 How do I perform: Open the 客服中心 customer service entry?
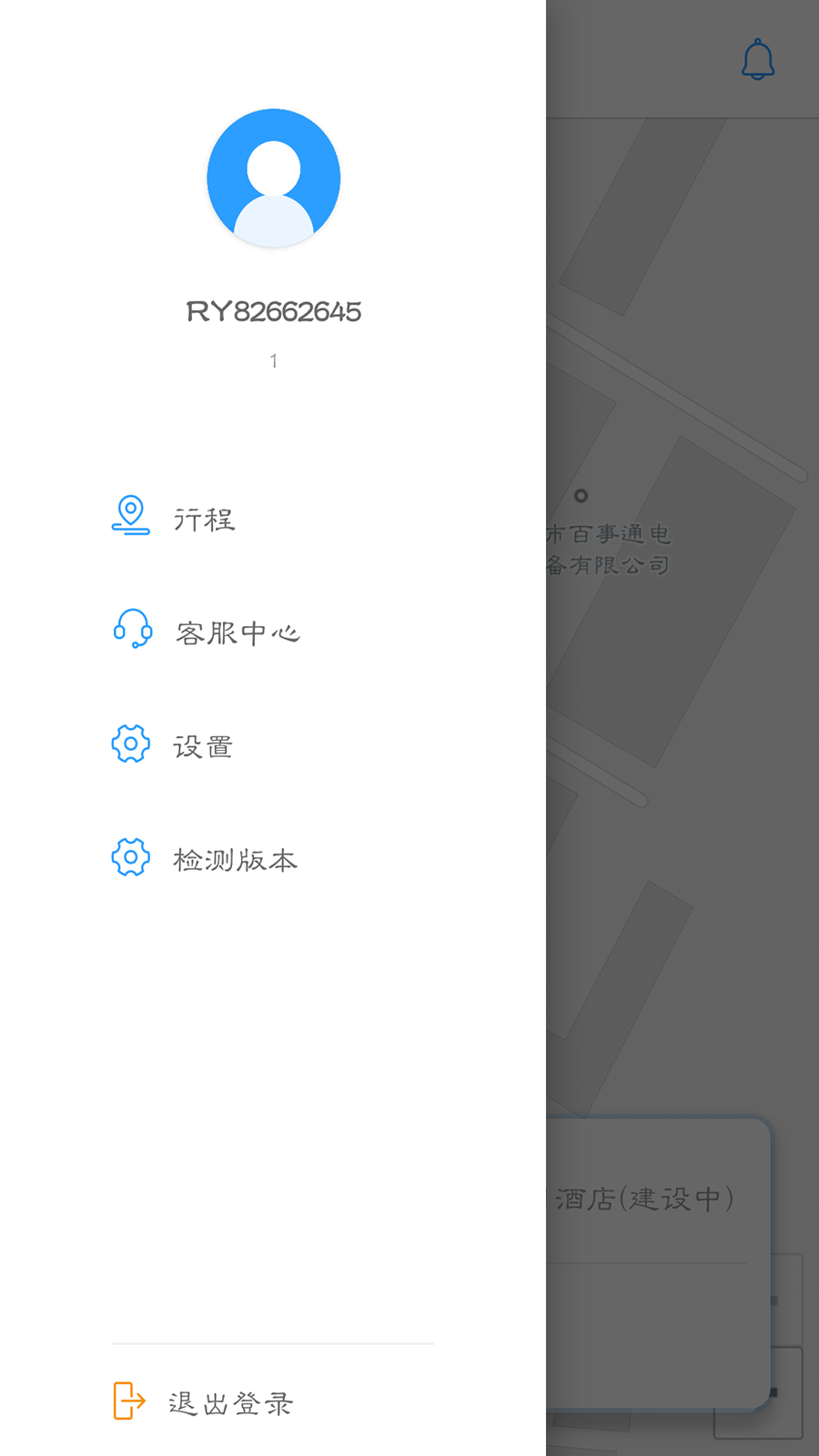(x=238, y=632)
